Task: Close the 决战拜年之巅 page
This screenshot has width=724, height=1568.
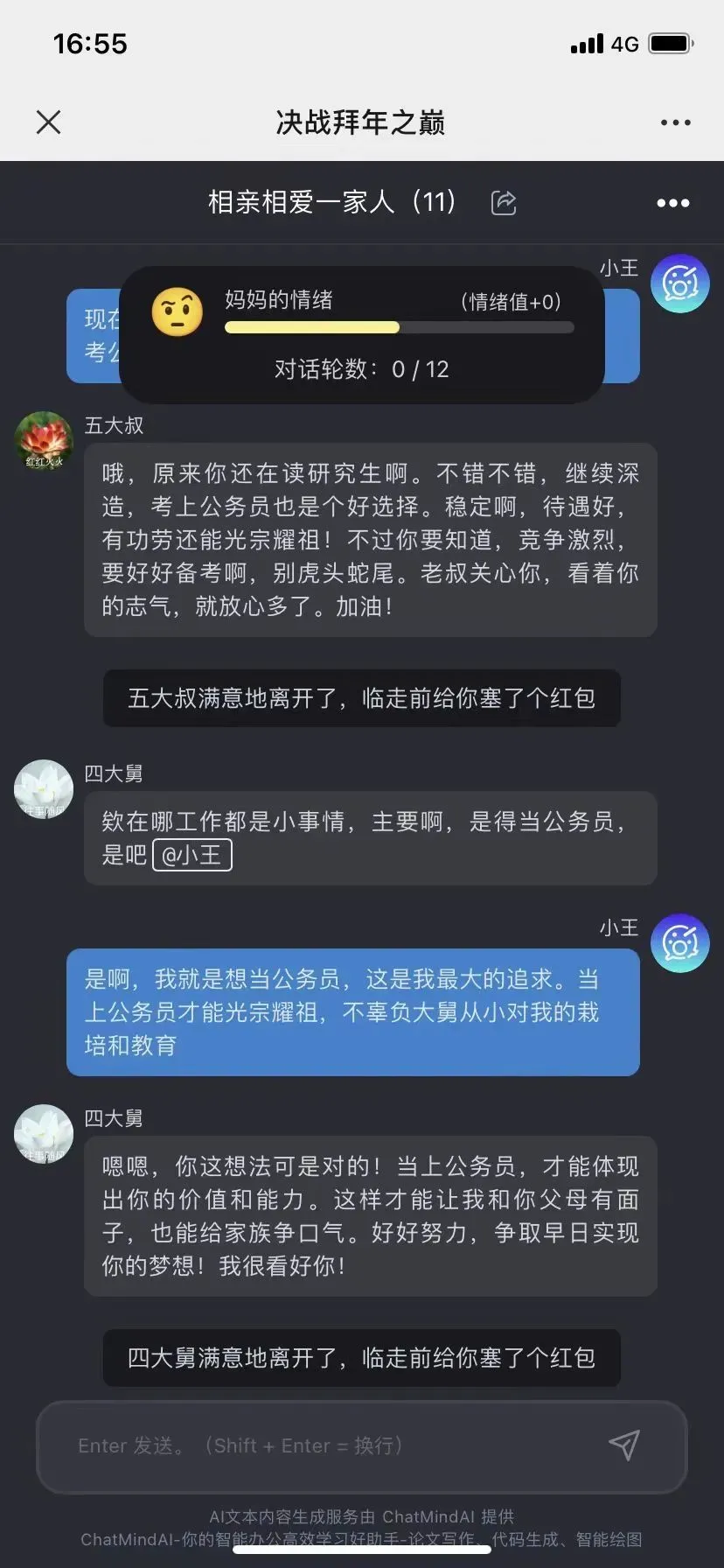Action: (x=49, y=122)
